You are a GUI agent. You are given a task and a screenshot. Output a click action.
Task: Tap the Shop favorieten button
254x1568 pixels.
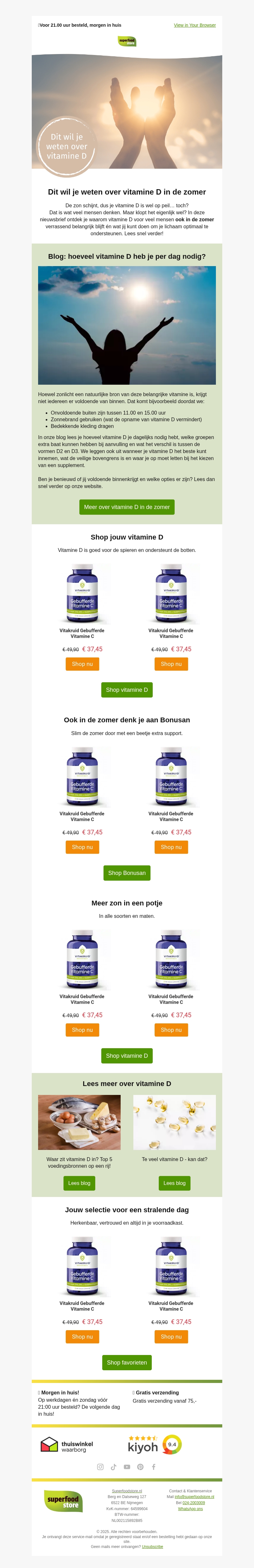pyautogui.click(x=127, y=1362)
